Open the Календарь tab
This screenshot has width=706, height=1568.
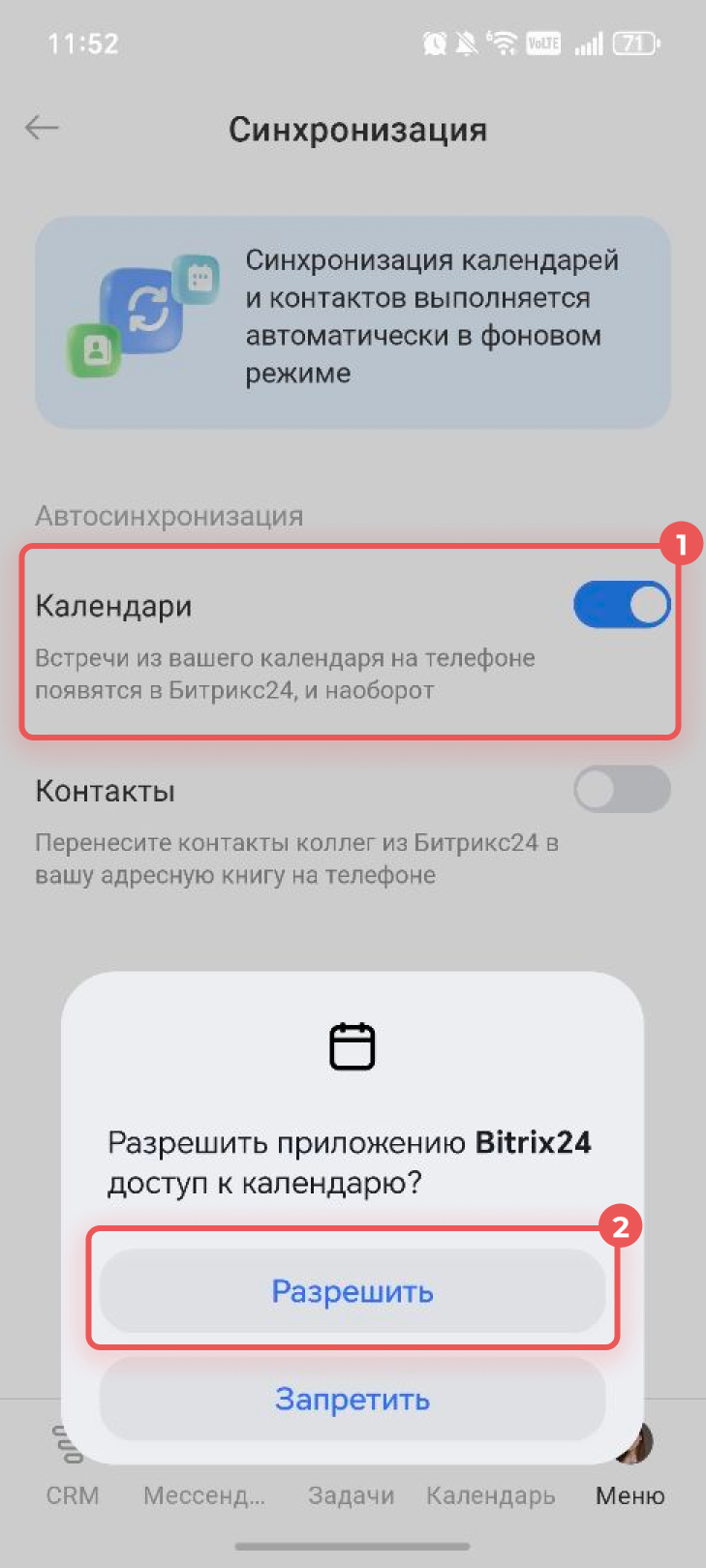(490, 1494)
